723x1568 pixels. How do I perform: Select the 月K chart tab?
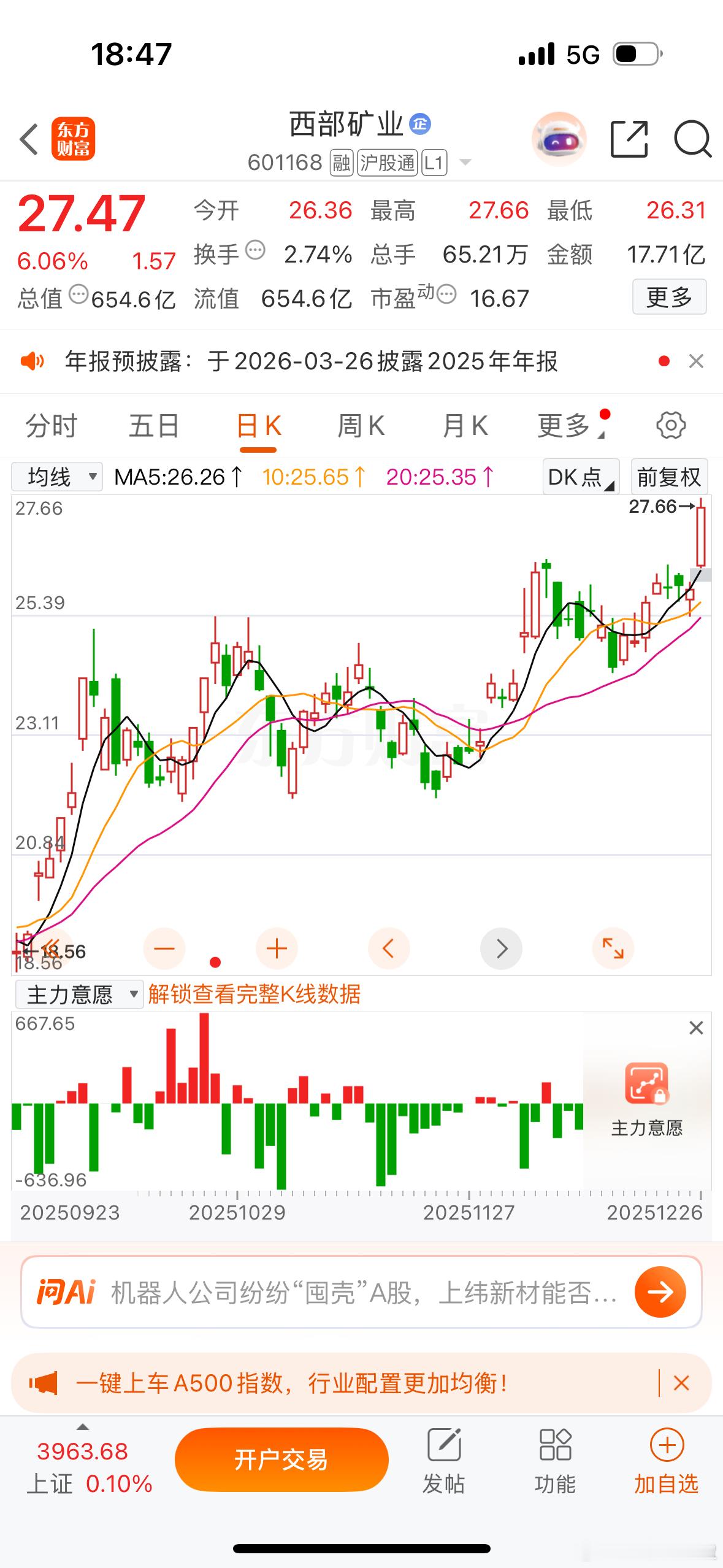click(x=465, y=426)
